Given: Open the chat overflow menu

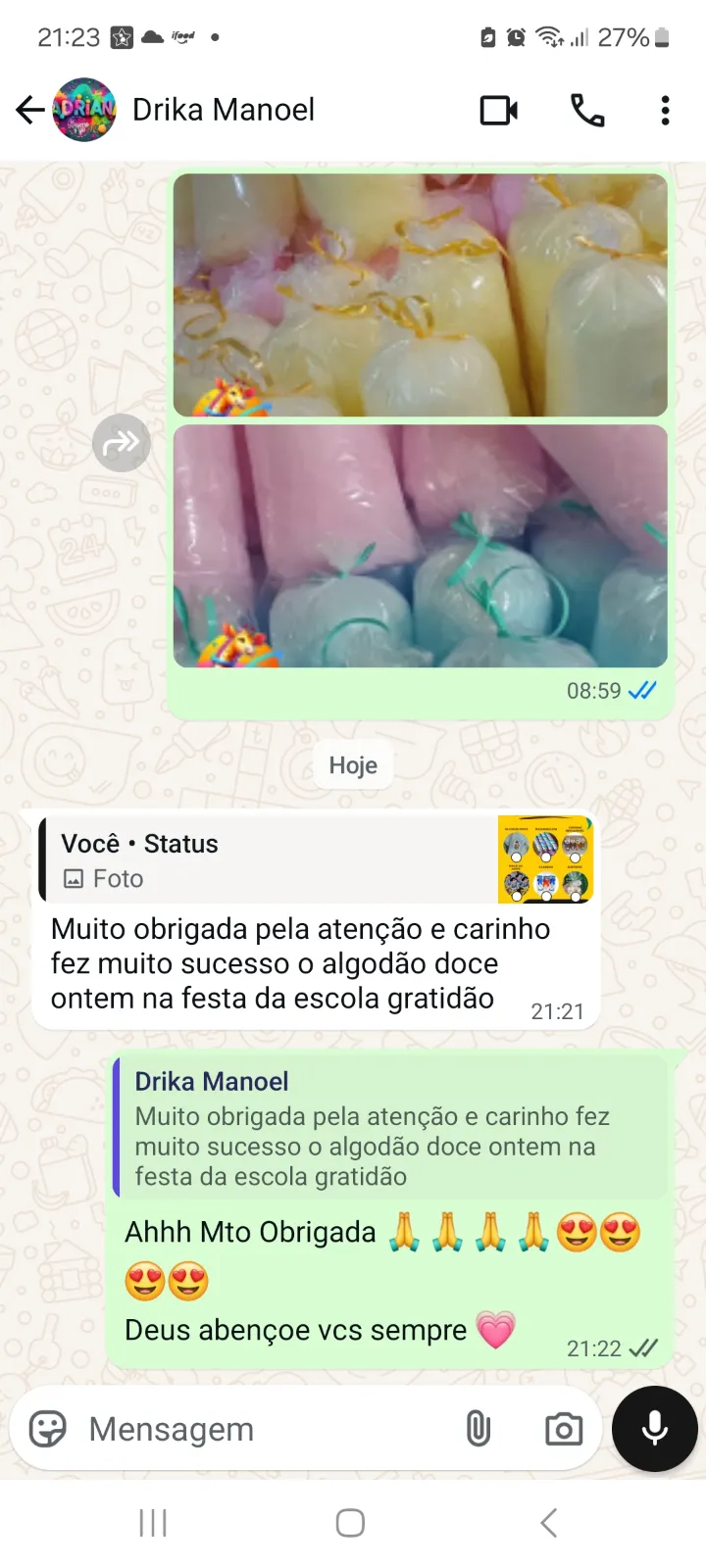Looking at the screenshot, I should click(665, 111).
